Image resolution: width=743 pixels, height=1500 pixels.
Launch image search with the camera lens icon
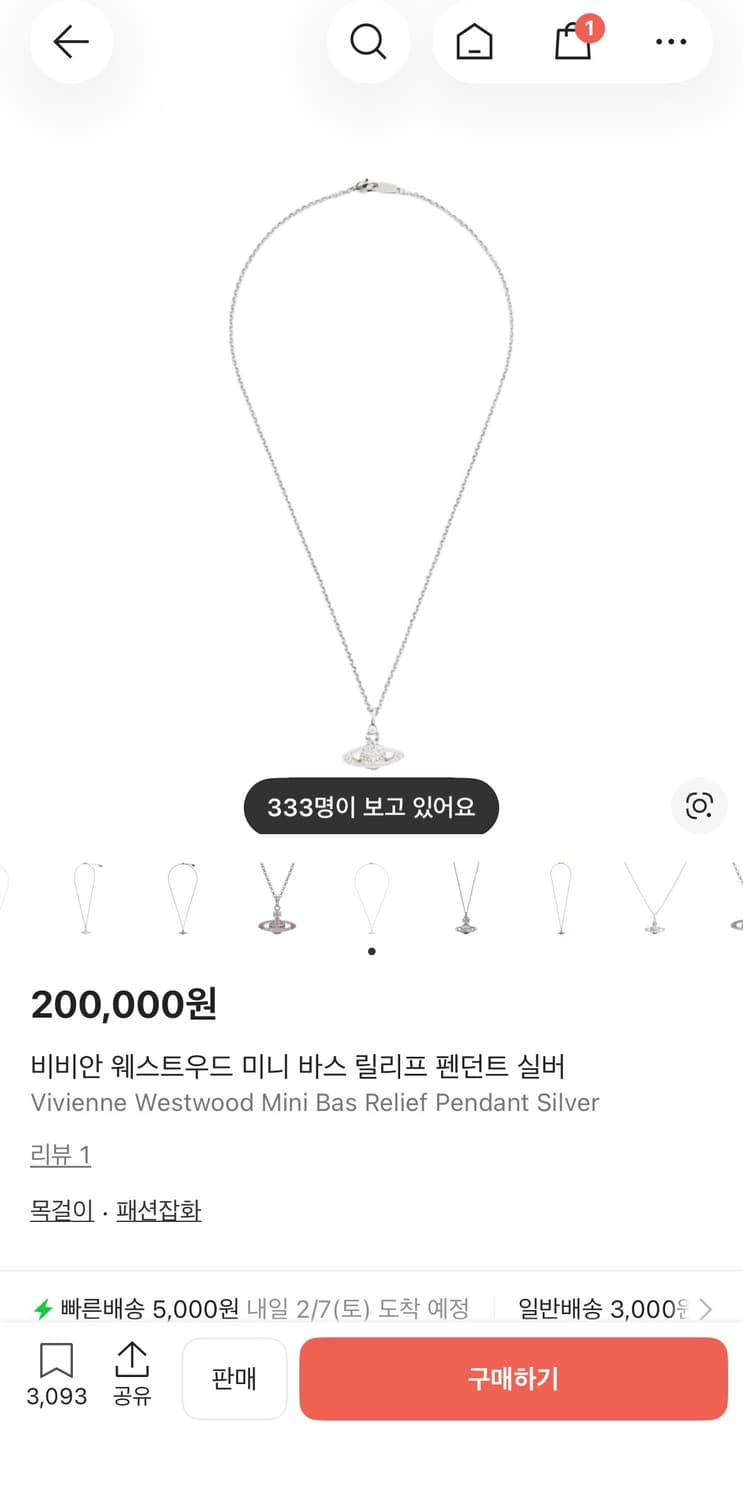[x=698, y=806]
